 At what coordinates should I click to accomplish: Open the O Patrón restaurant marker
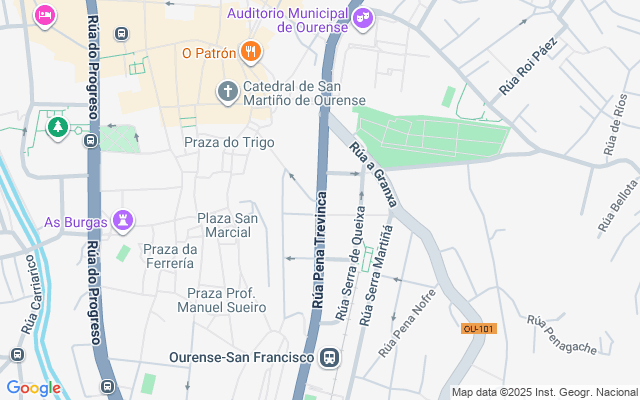click(x=250, y=52)
